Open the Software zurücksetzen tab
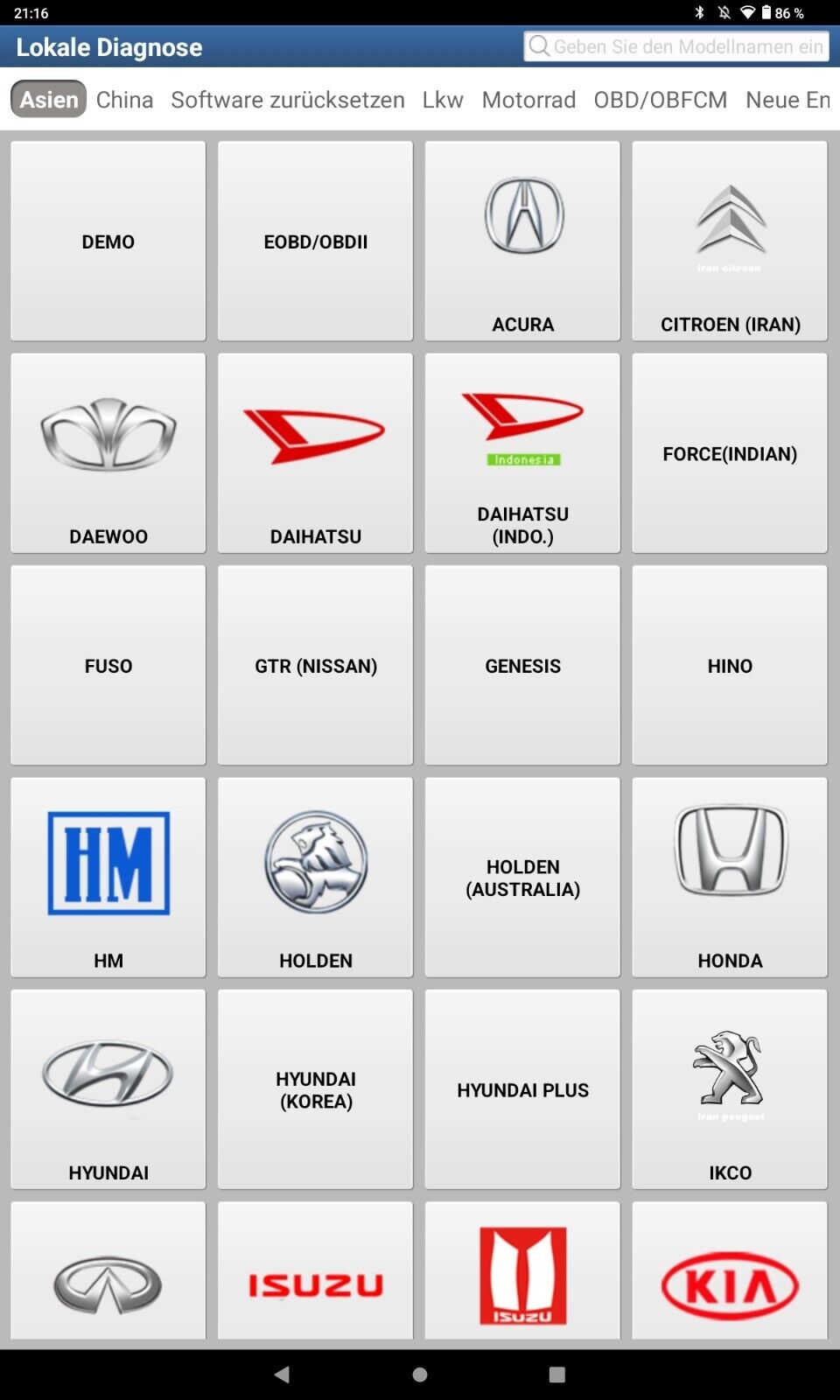Viewport: 840px width, 1400px height. click(288, 100)
